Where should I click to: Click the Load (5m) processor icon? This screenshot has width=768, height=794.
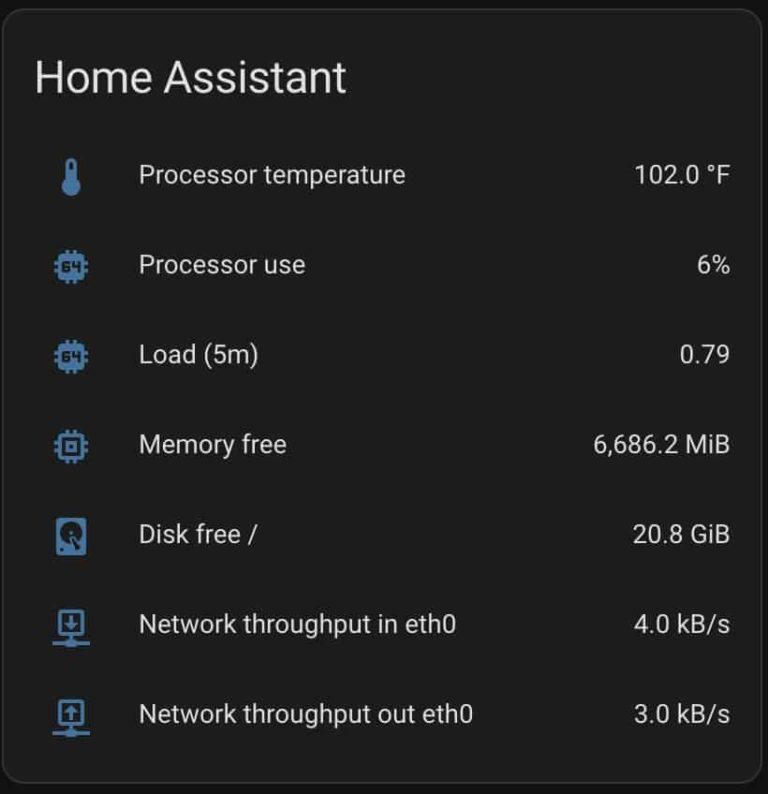point(70,355)
